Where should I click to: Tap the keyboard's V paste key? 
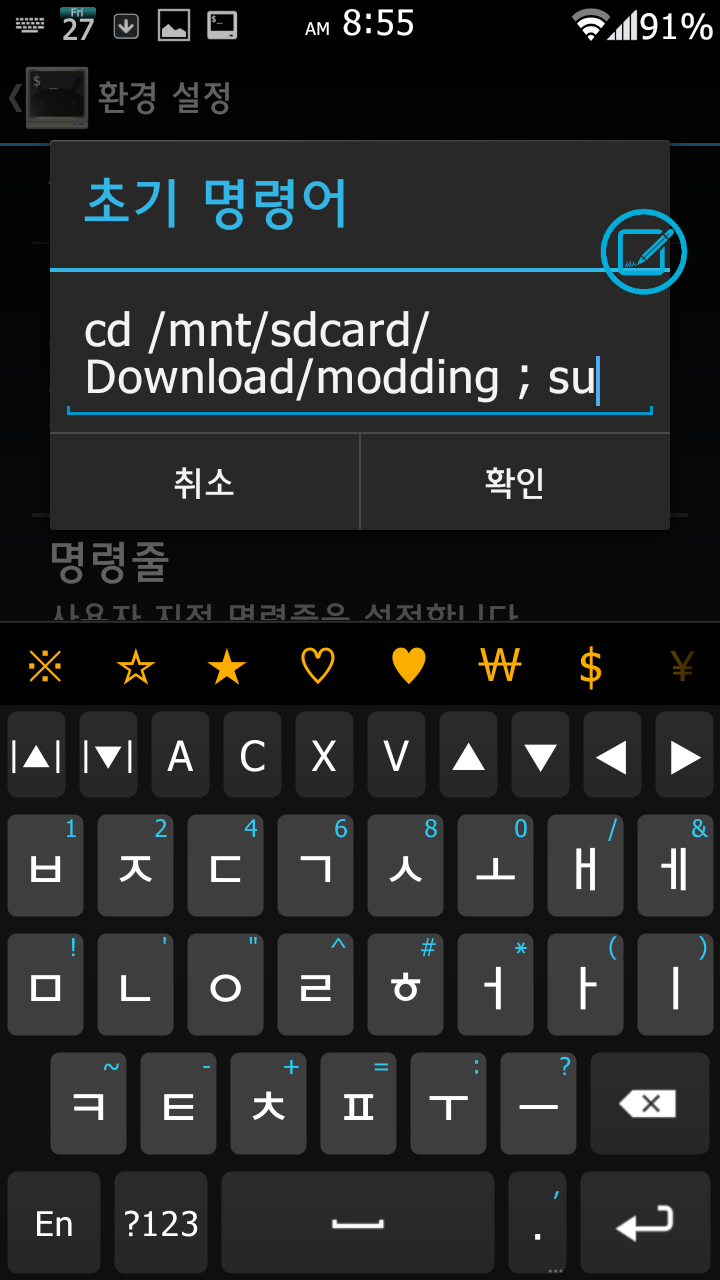coord(396,756)
